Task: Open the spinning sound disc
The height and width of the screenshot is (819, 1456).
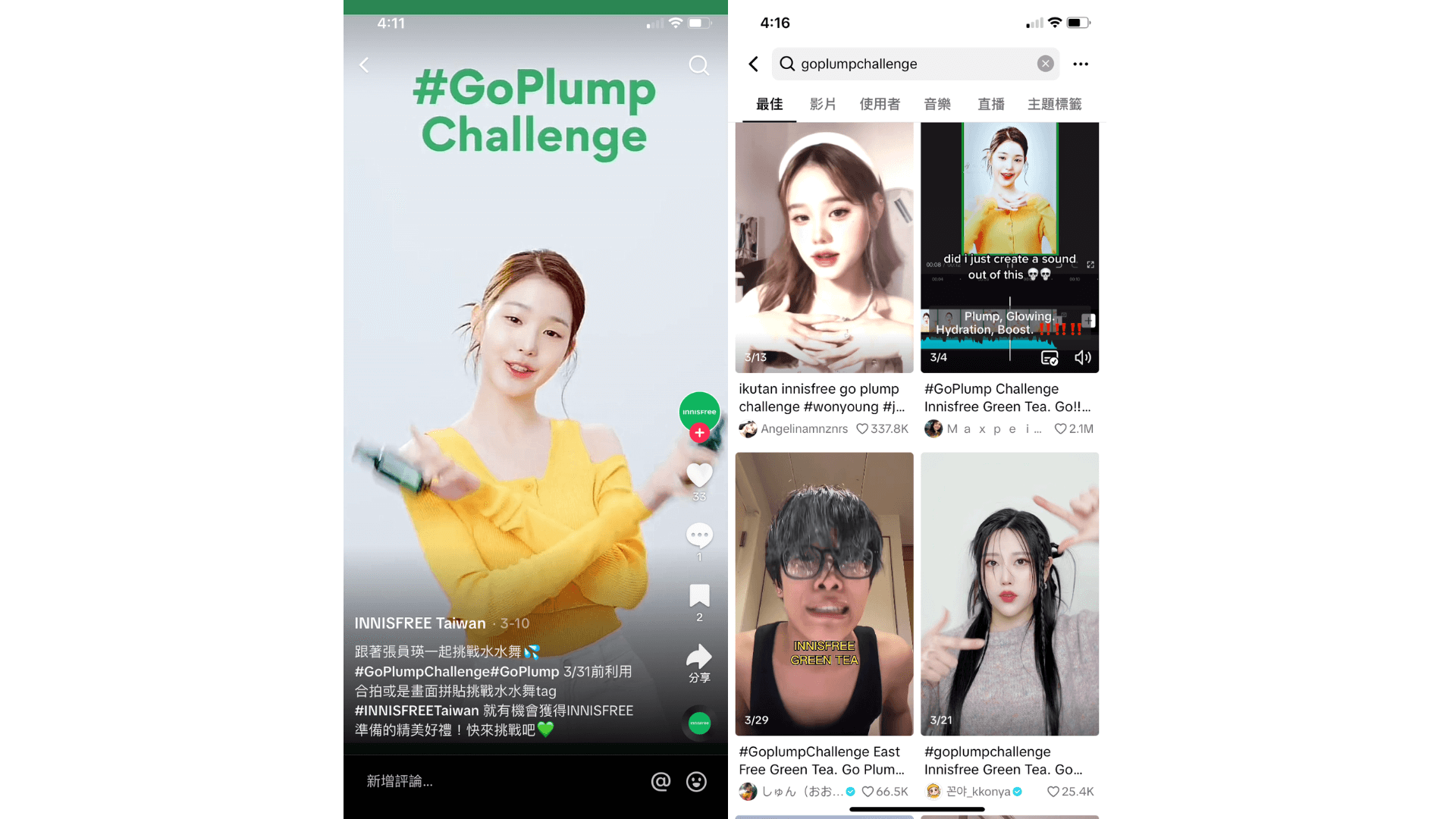Action: [699, 723]
